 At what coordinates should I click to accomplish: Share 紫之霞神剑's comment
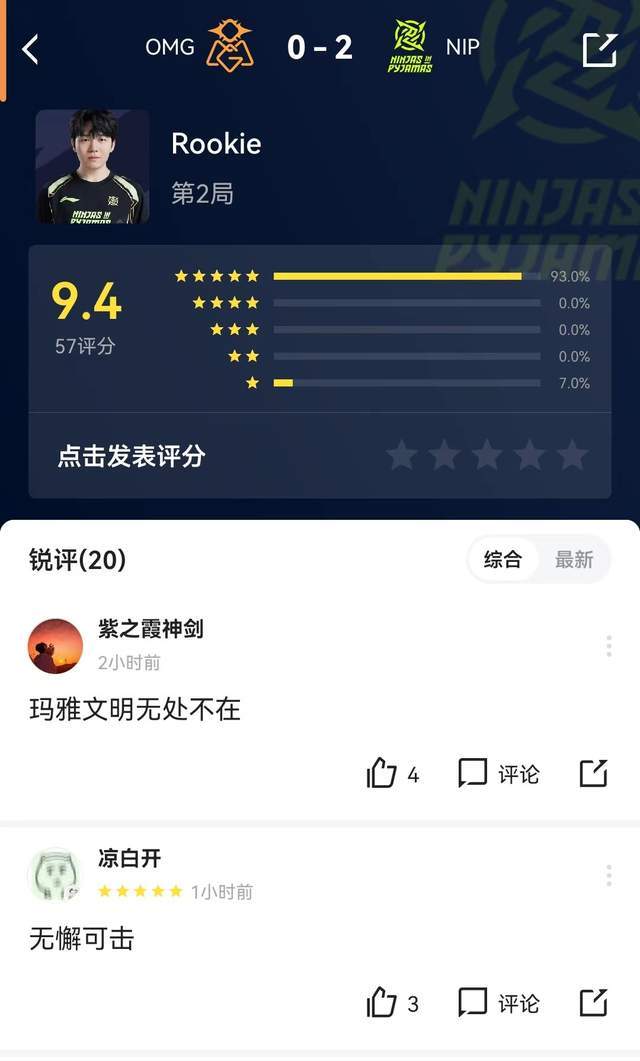[593, 773]
